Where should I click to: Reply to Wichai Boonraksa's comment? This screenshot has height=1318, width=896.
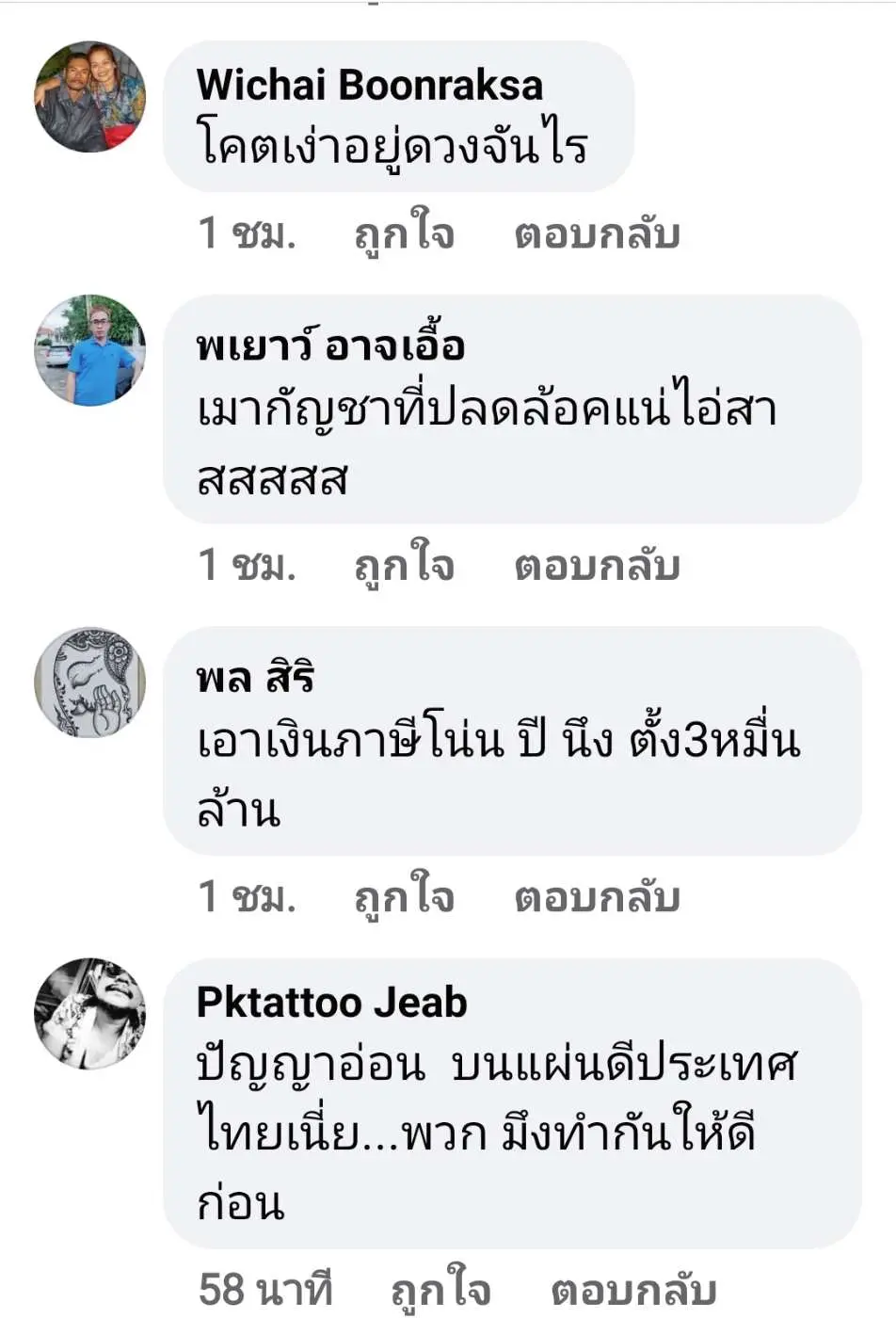pos(597,233)
